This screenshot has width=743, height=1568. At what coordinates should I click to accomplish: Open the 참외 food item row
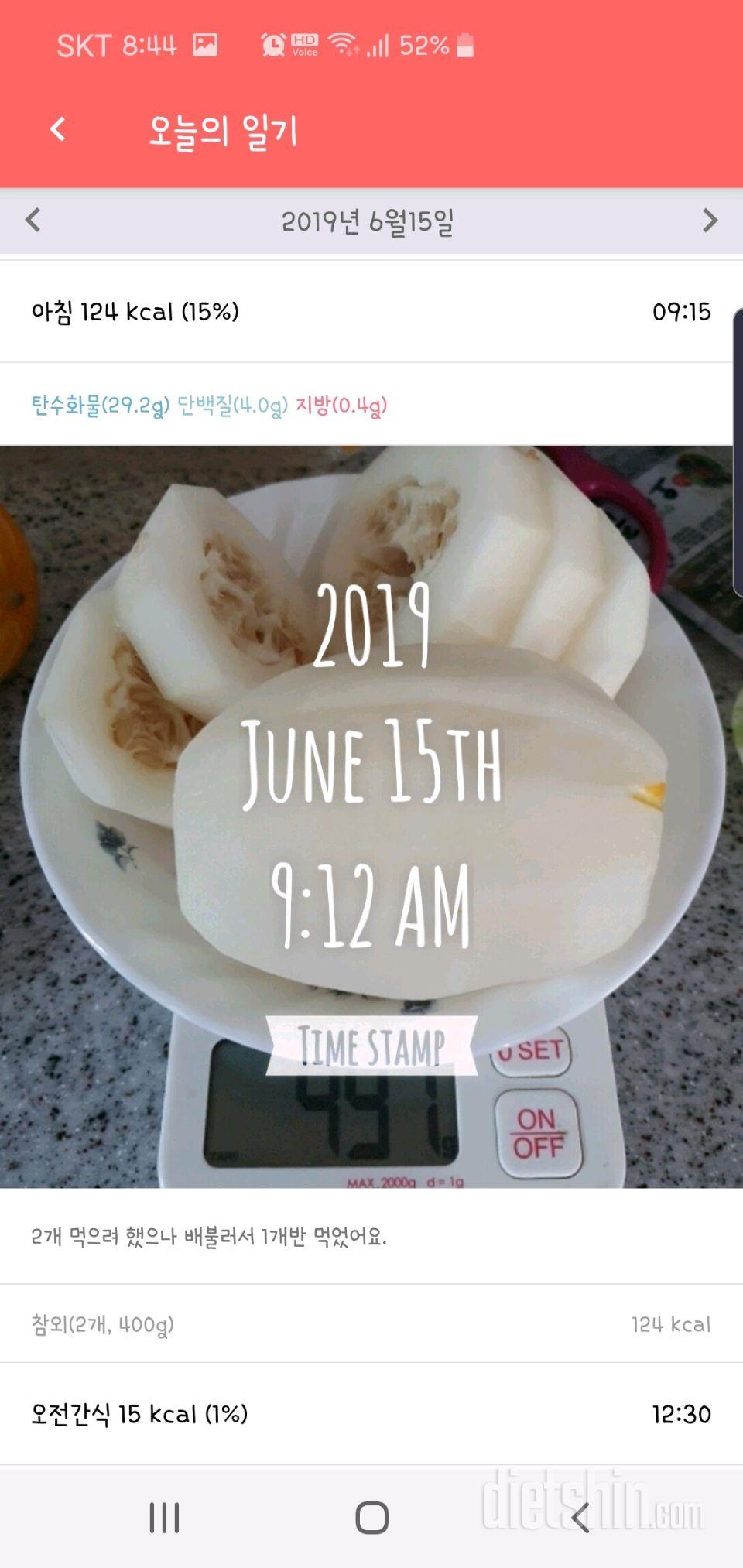[370, 1324]
